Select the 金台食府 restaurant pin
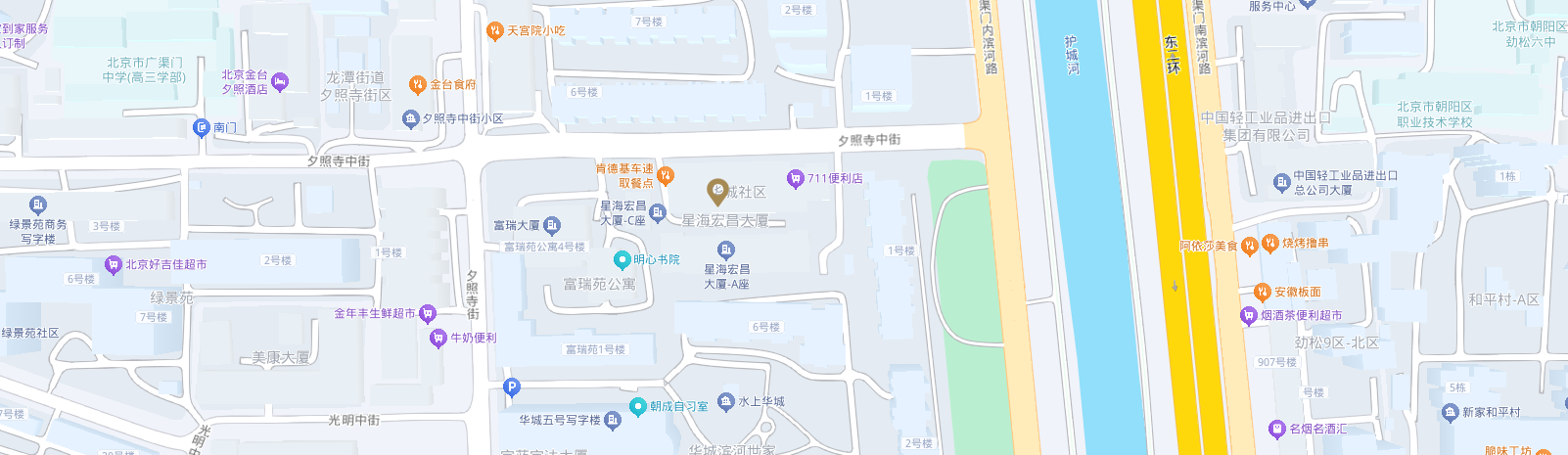 click(417, 85)
